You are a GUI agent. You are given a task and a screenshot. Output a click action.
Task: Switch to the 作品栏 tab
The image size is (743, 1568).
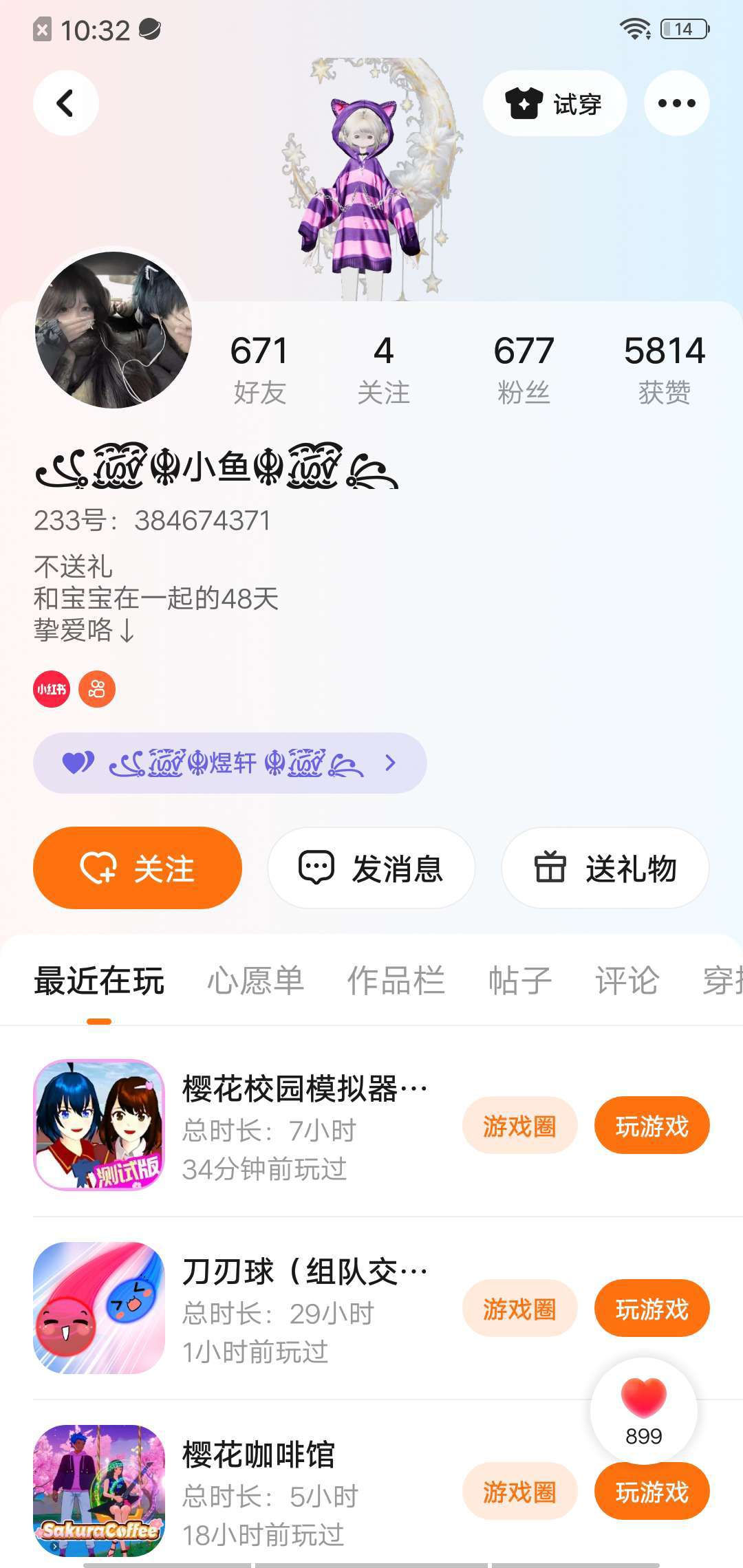[x=396, y=980]
